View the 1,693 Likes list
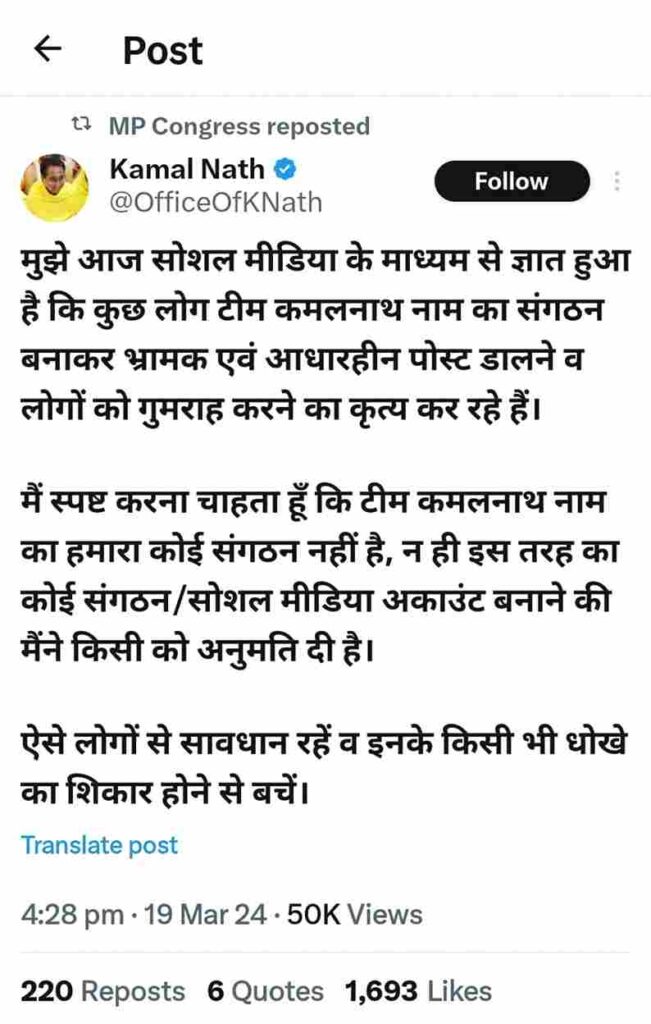This screenshot has height=1024, width=651. click(418, 991)
